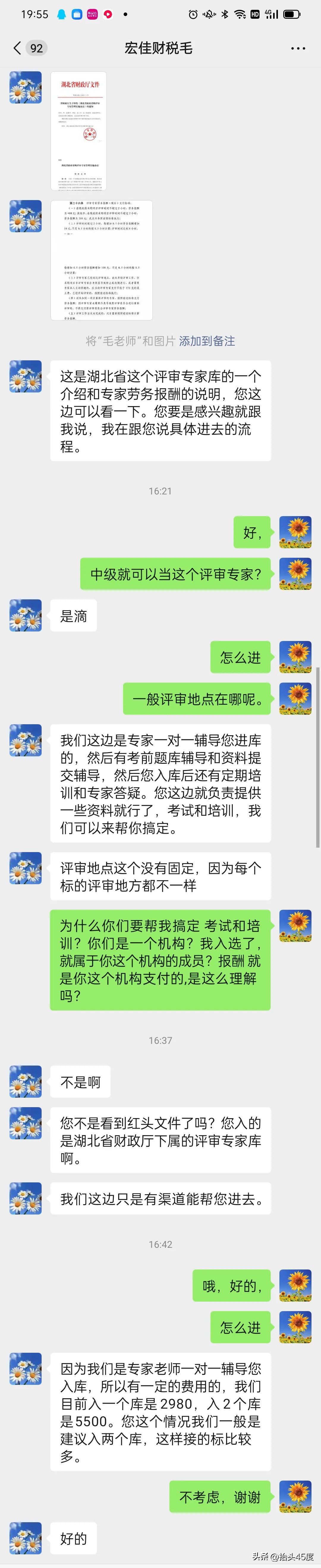The image size is (321, 1568).
Task: Open sender's avatar beside the 是滴 message
Action: (x=26, y=615)
